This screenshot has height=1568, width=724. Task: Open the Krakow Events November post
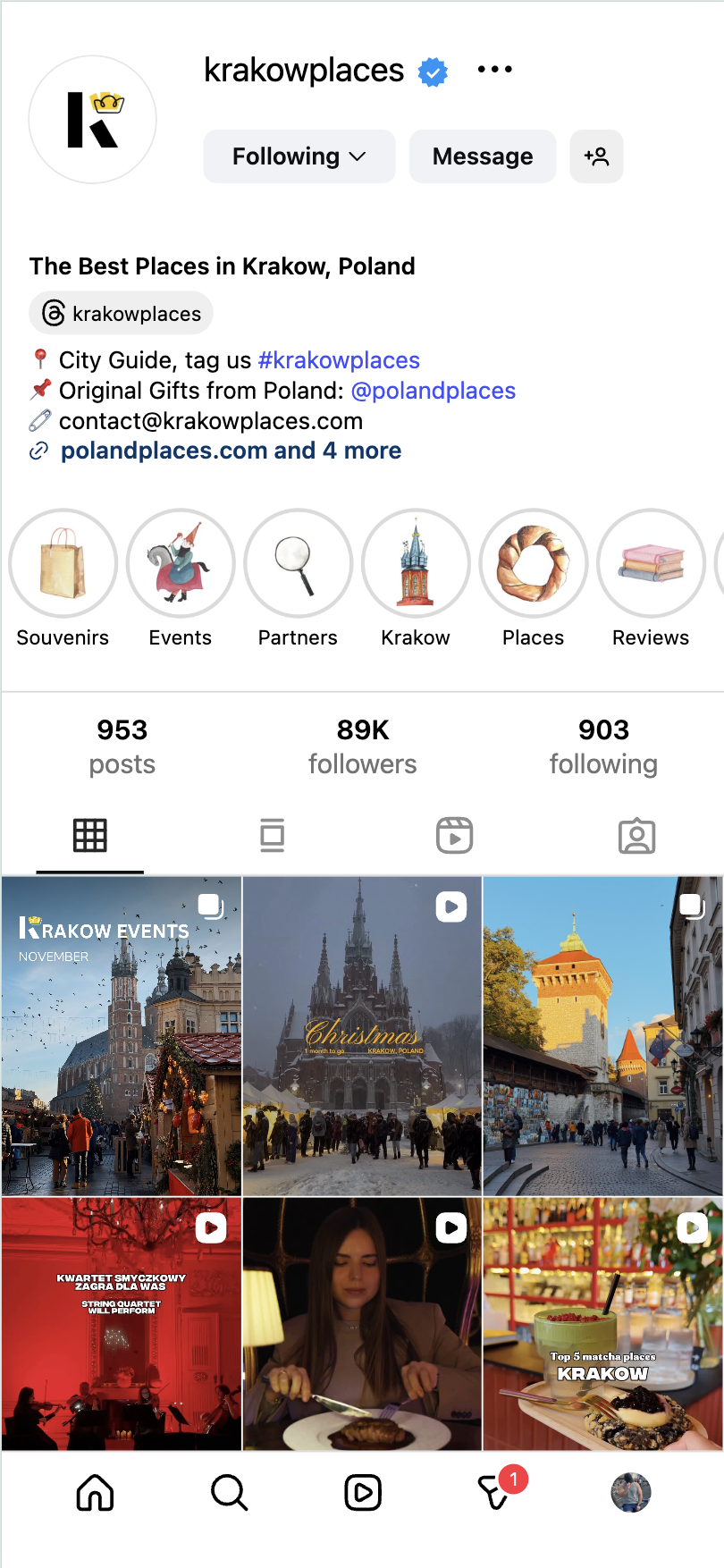click(x=122, y=1036)
